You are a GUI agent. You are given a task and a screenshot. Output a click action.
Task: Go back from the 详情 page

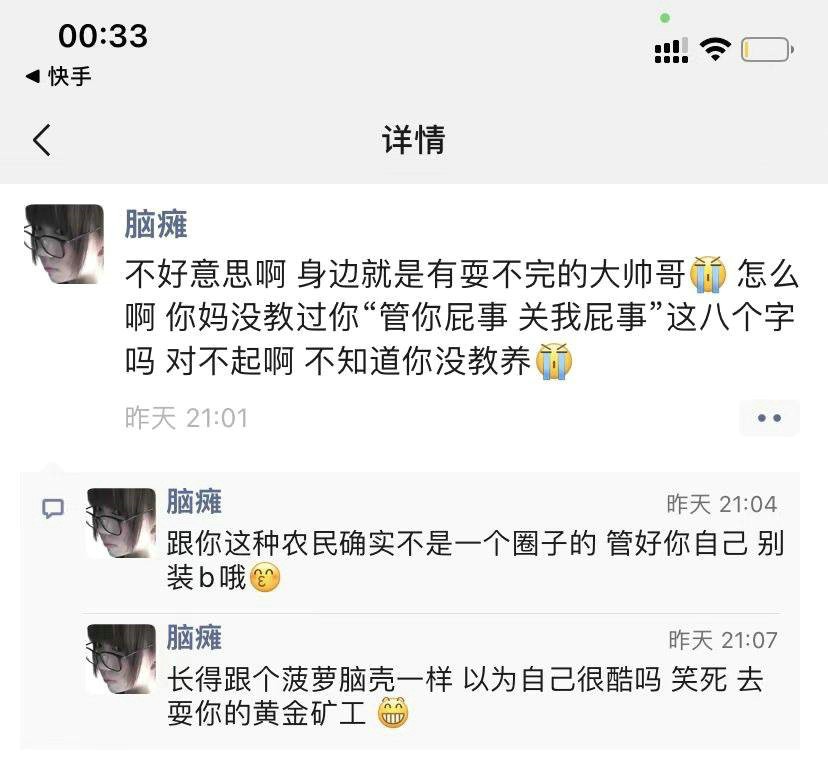(x=41, y=140)
